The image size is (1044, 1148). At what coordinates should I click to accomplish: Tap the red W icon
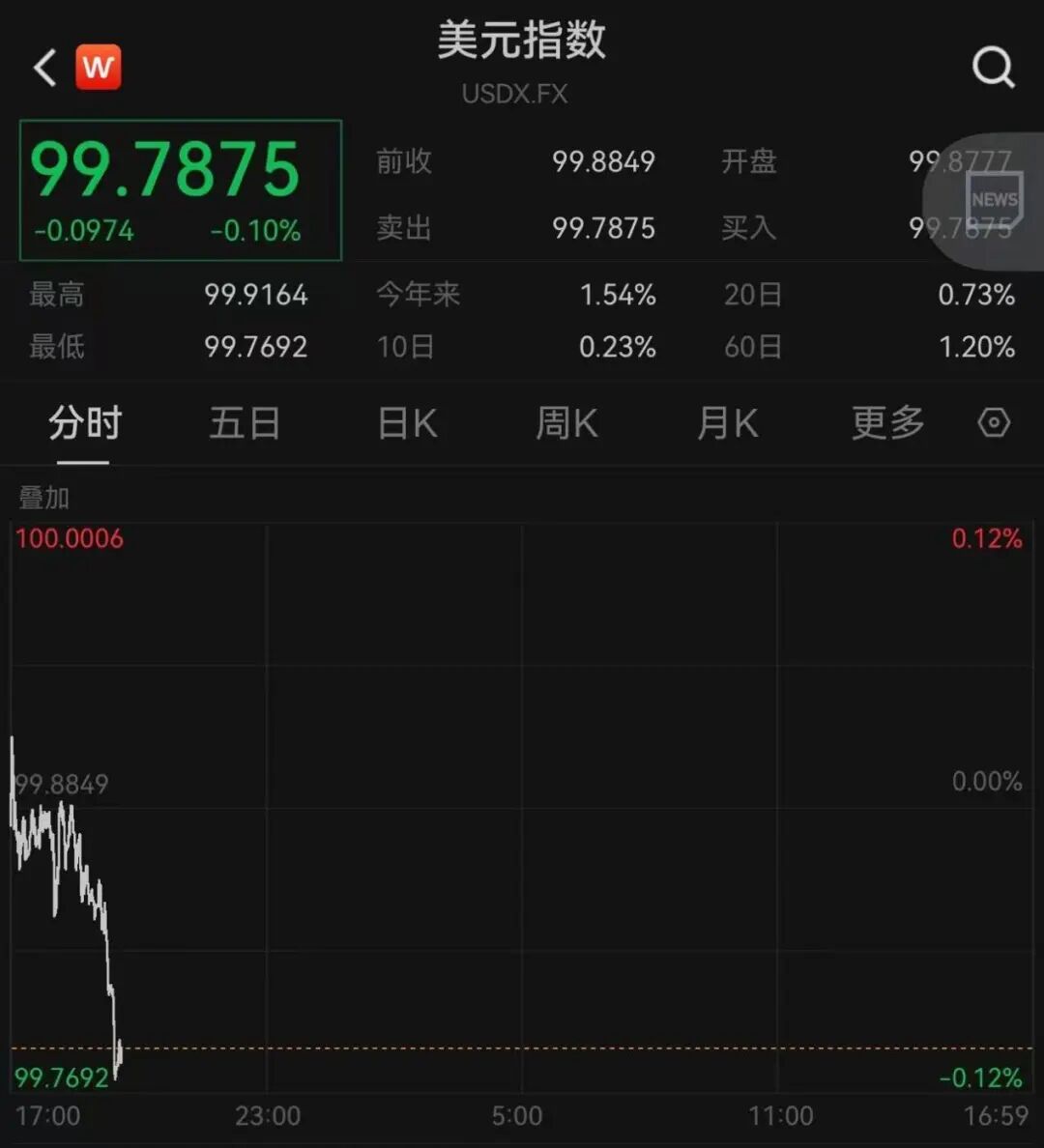[x=99, y=68]
